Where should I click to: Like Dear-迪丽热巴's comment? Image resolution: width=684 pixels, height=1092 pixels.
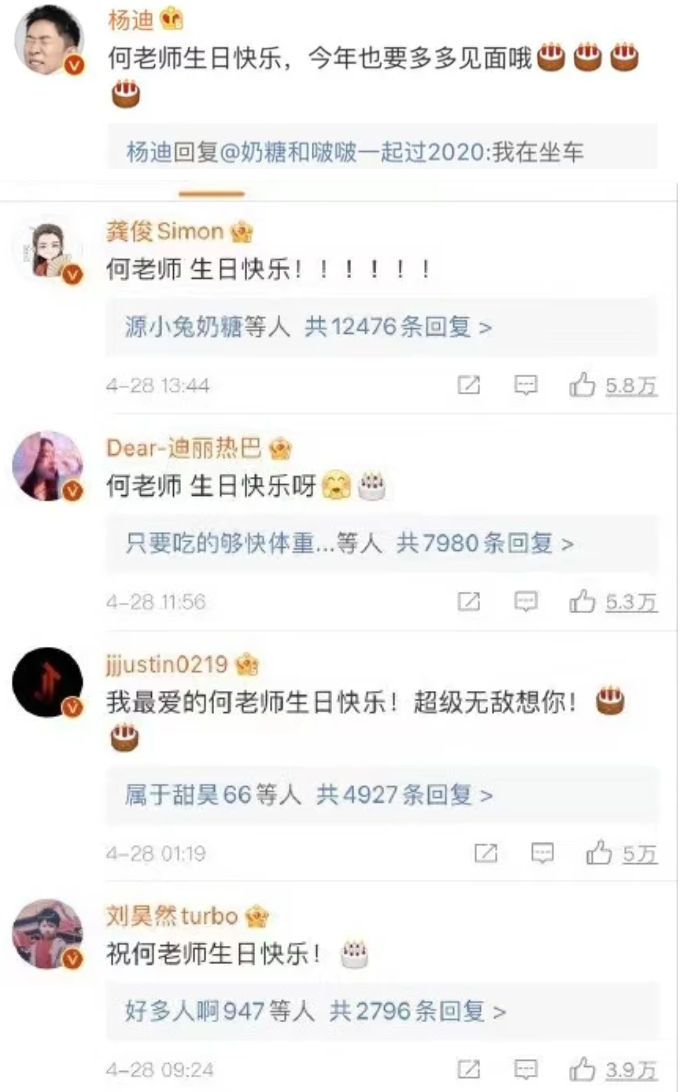(583, 601)
